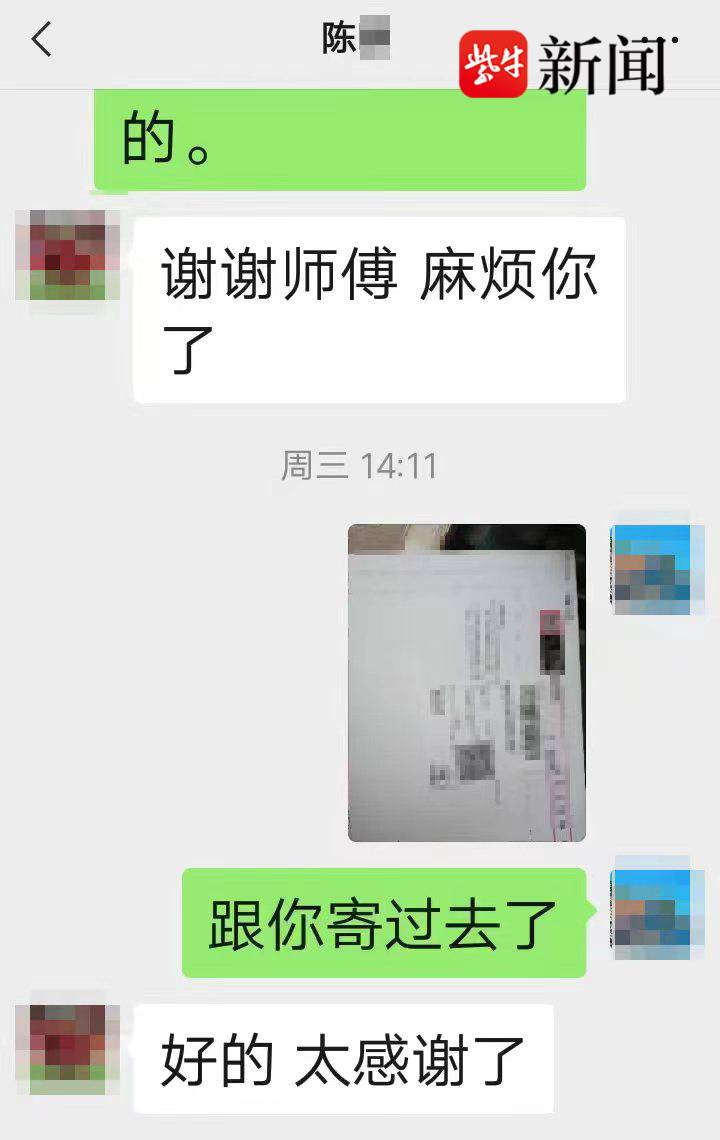
Task: Open the photo sent at 14:11
Action: pyautogui.click(x=466, y=682)
